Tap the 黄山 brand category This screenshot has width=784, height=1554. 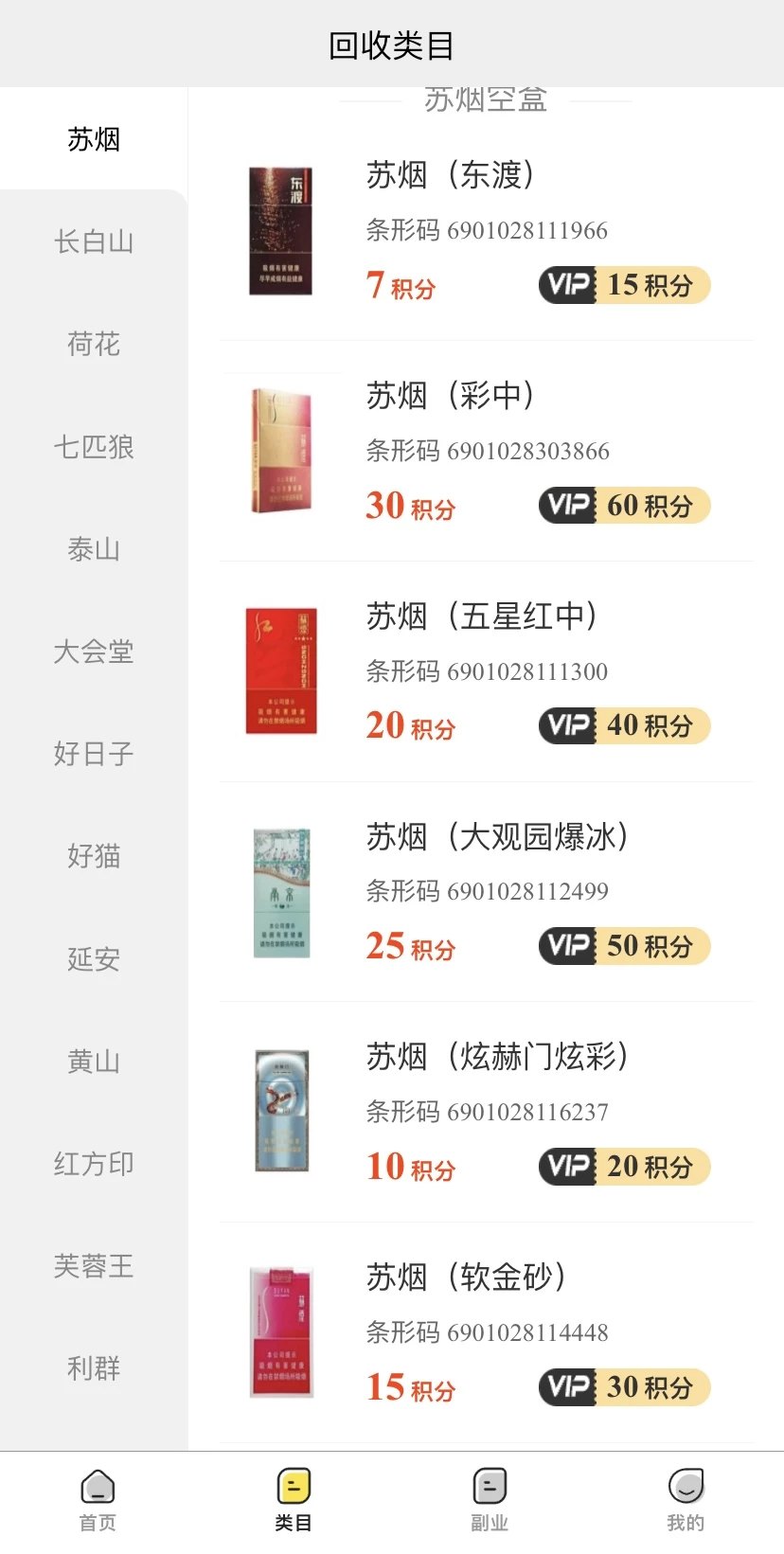[94, 1062]
